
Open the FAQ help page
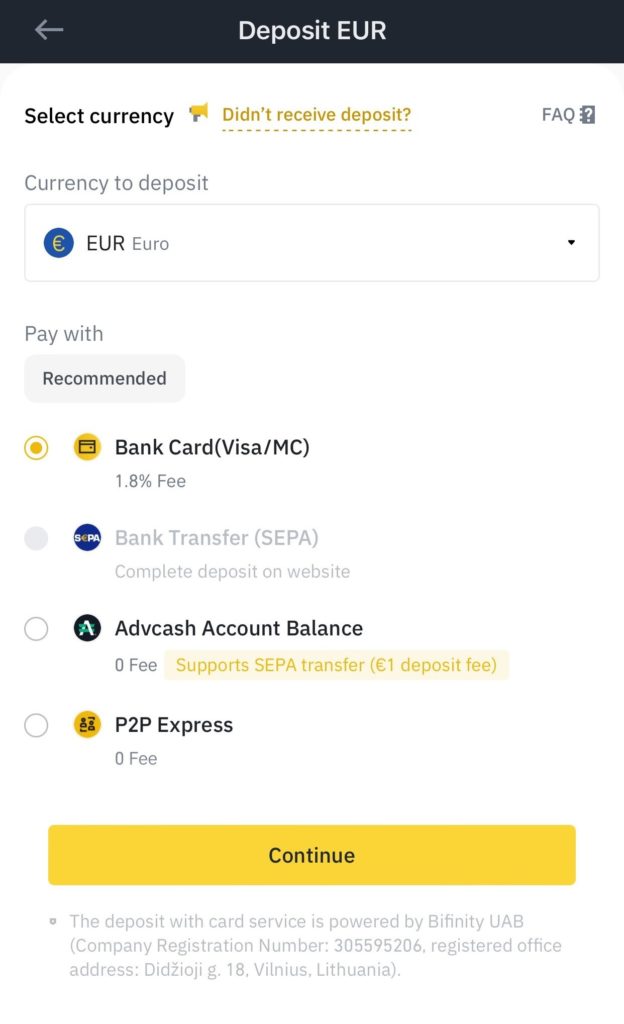coord(568,115)
